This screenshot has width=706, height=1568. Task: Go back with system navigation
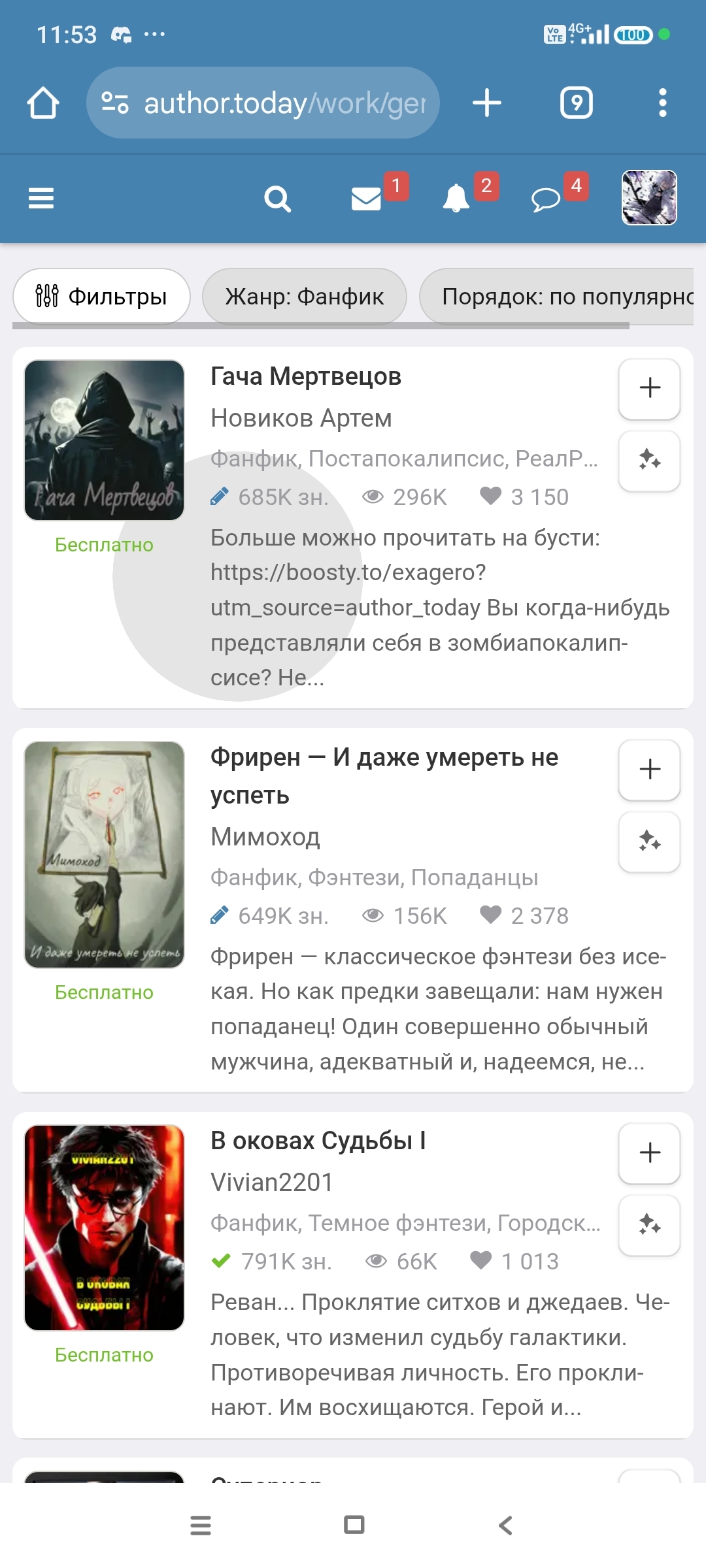click(505, 1526)
